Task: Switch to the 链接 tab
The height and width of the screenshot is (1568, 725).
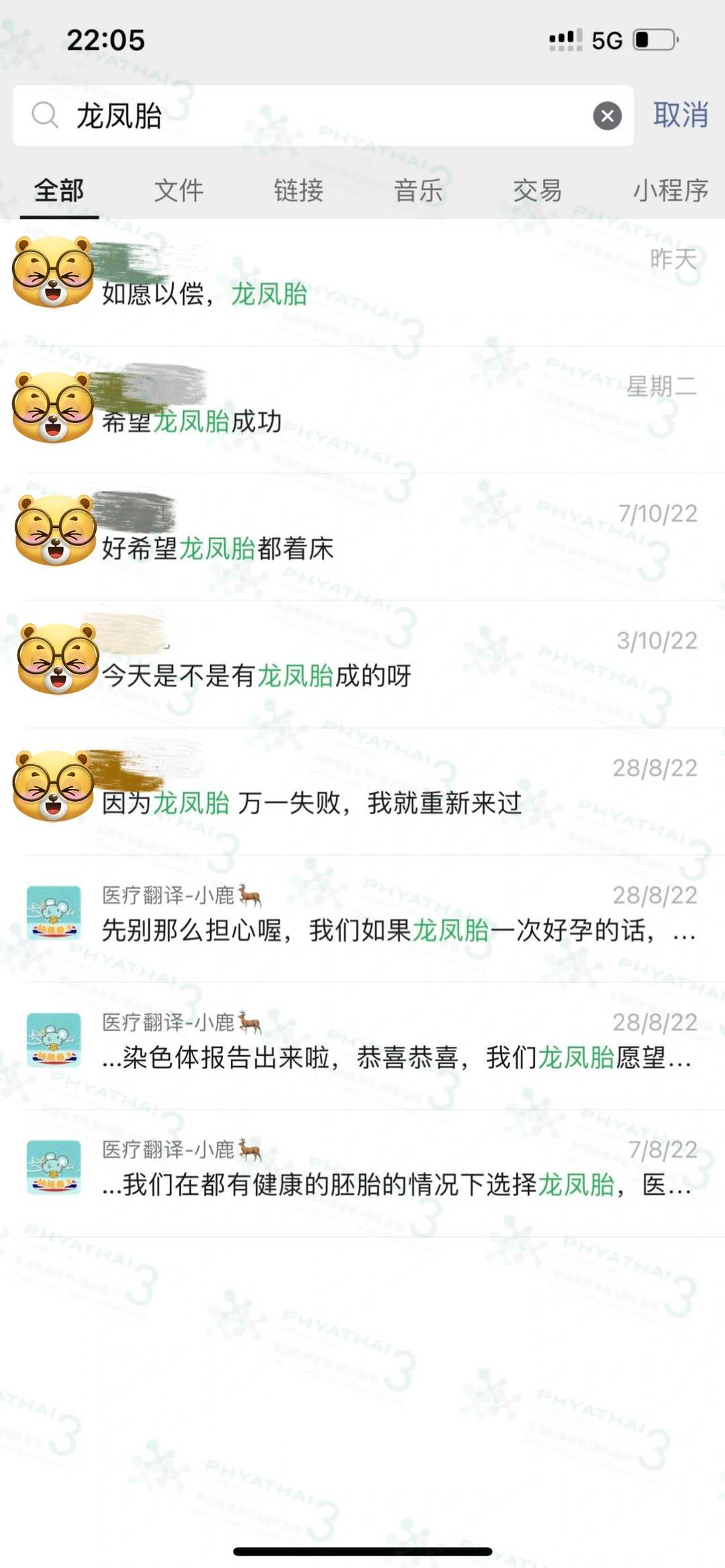Action: [x=298, y=191]
